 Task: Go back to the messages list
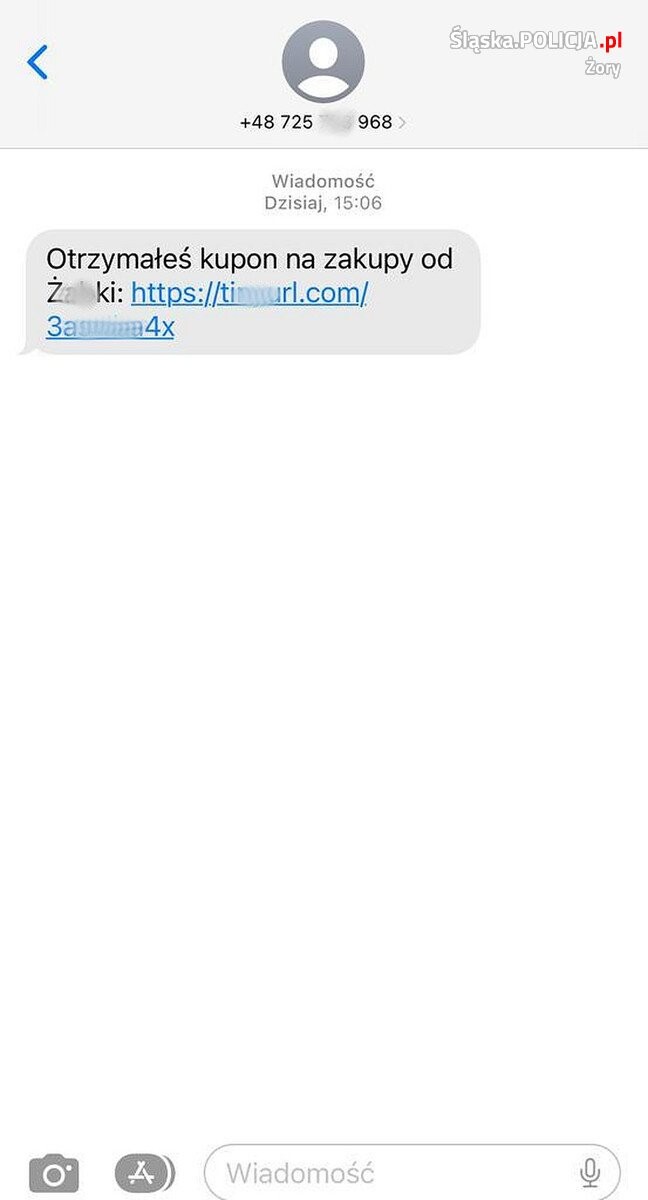(x=37, y=62)
